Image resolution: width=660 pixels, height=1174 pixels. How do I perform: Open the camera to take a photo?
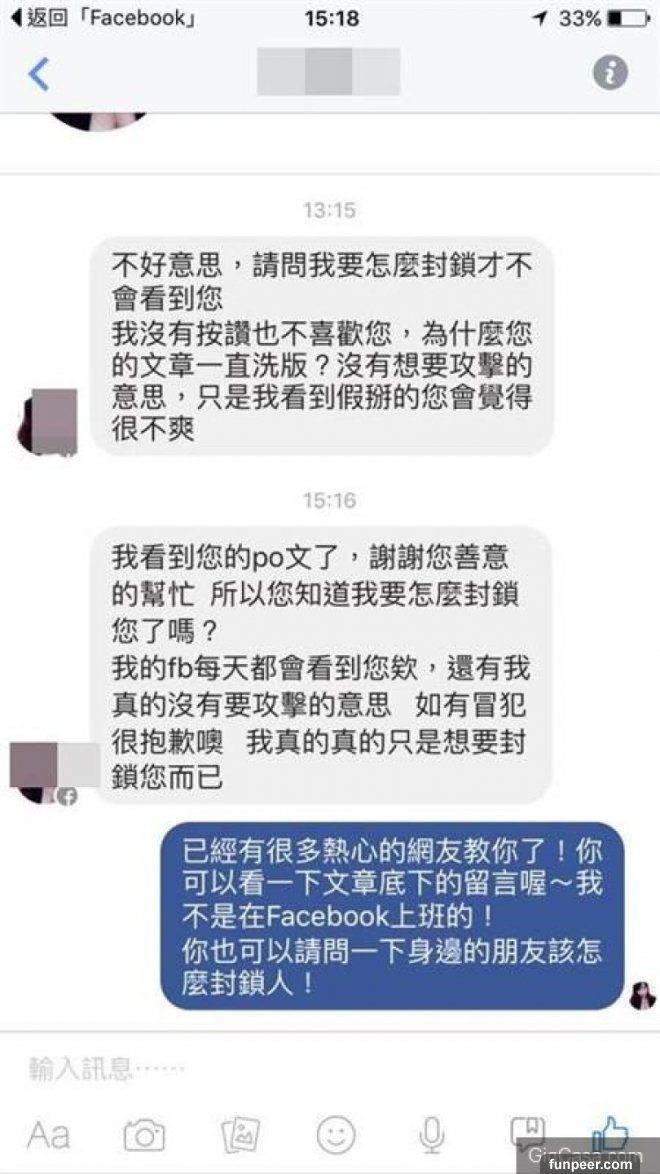[x=144, y=1134]
